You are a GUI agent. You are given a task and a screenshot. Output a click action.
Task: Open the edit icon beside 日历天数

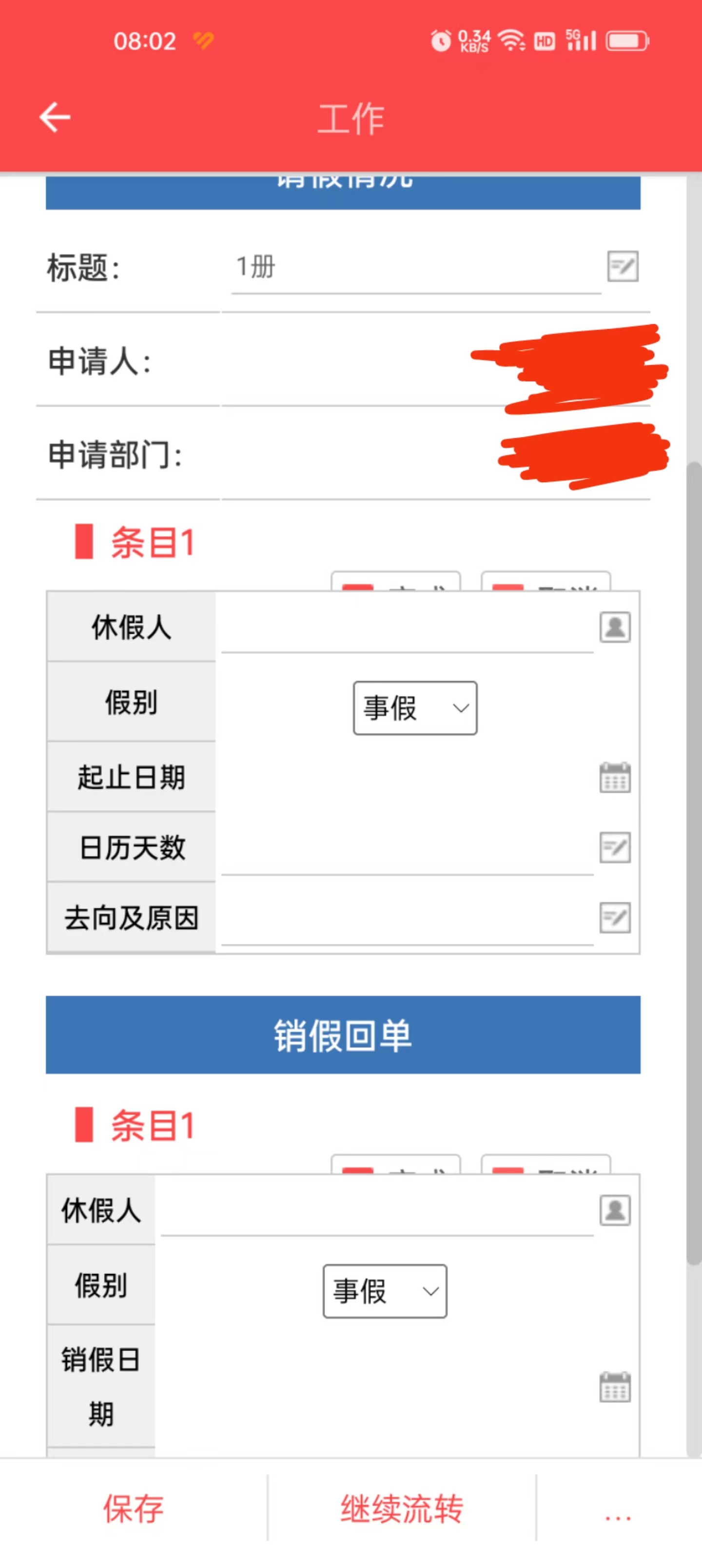pyautogui.click(x=615, y=848)
